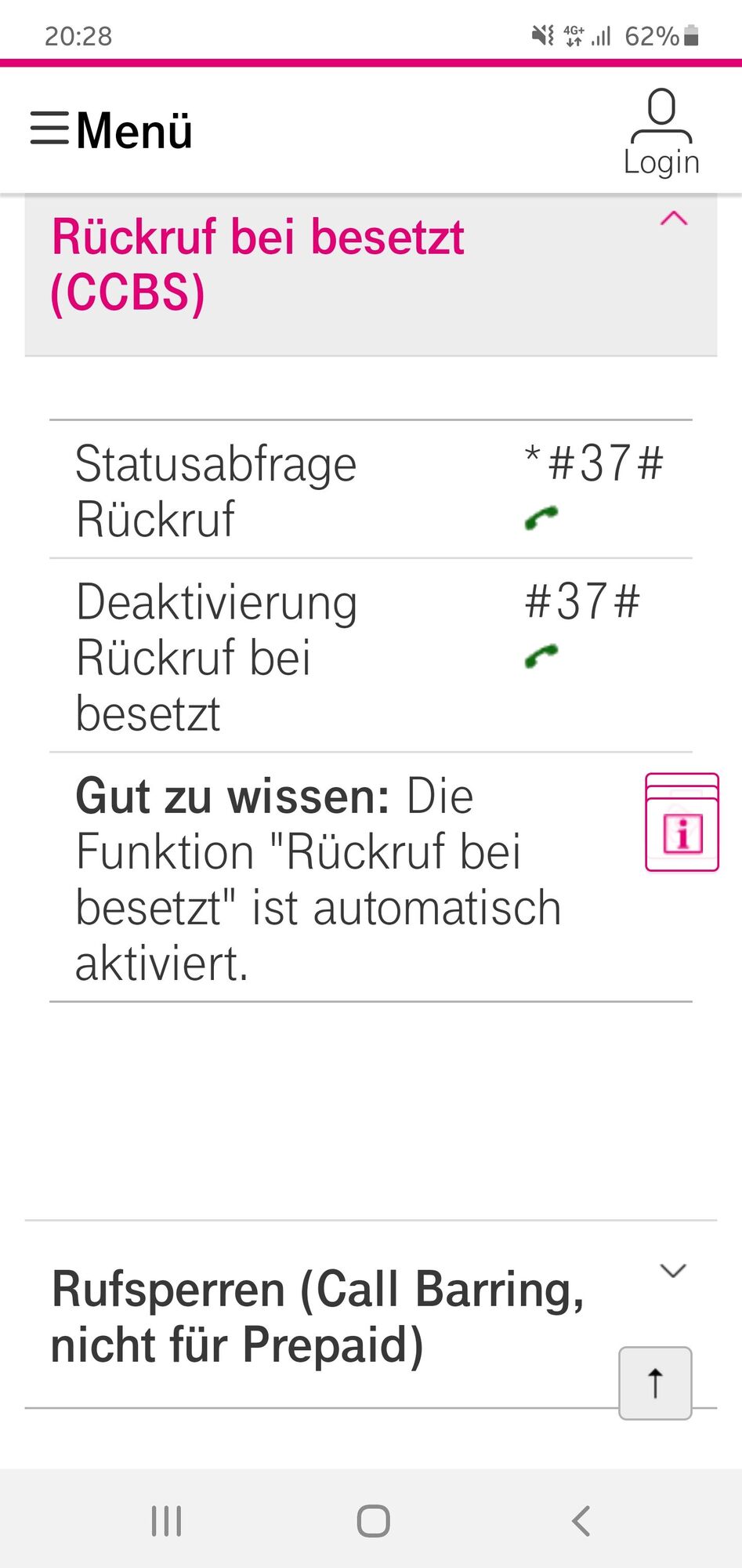Open the Login account icon
The width and height of the screenshot is (742, 1568).
point(661,133)
